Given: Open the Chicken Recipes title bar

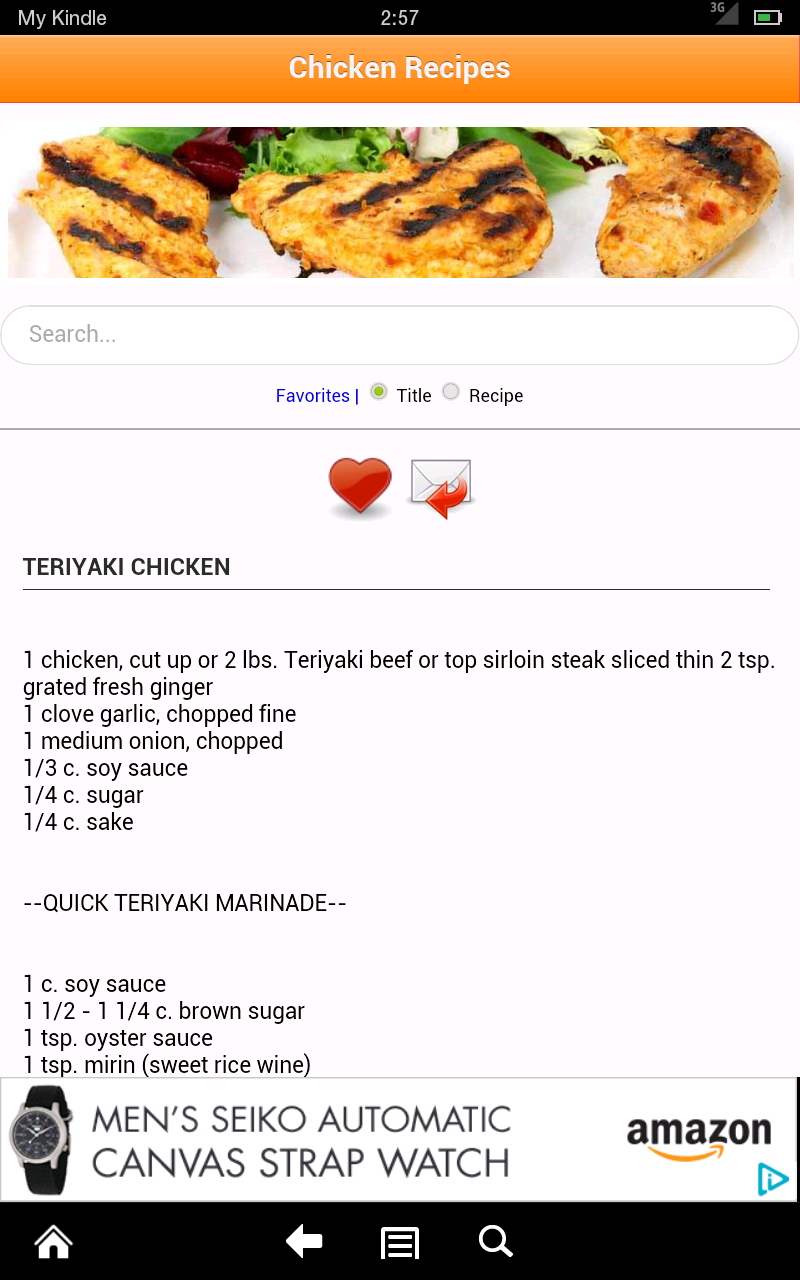Looking at the screenshot, I should tap(399, 68).
